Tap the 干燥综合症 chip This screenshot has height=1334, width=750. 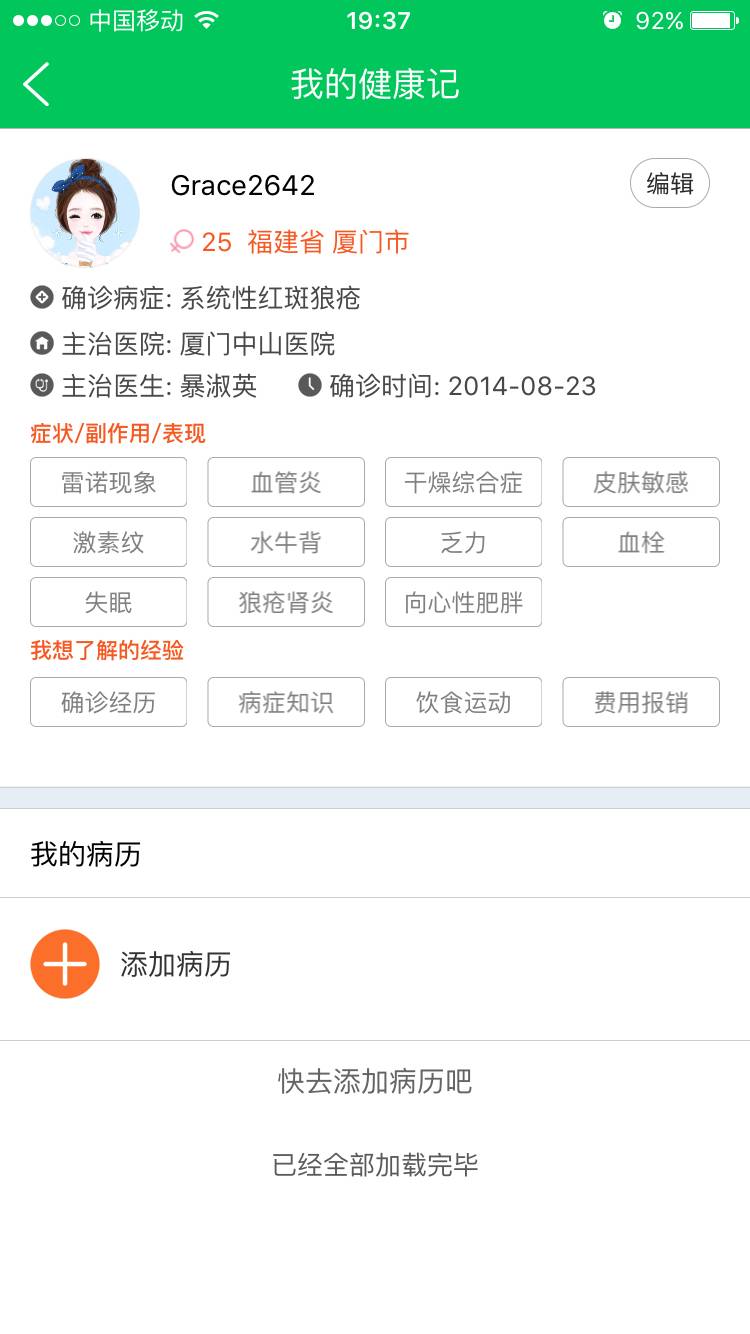tap(463, 483)
